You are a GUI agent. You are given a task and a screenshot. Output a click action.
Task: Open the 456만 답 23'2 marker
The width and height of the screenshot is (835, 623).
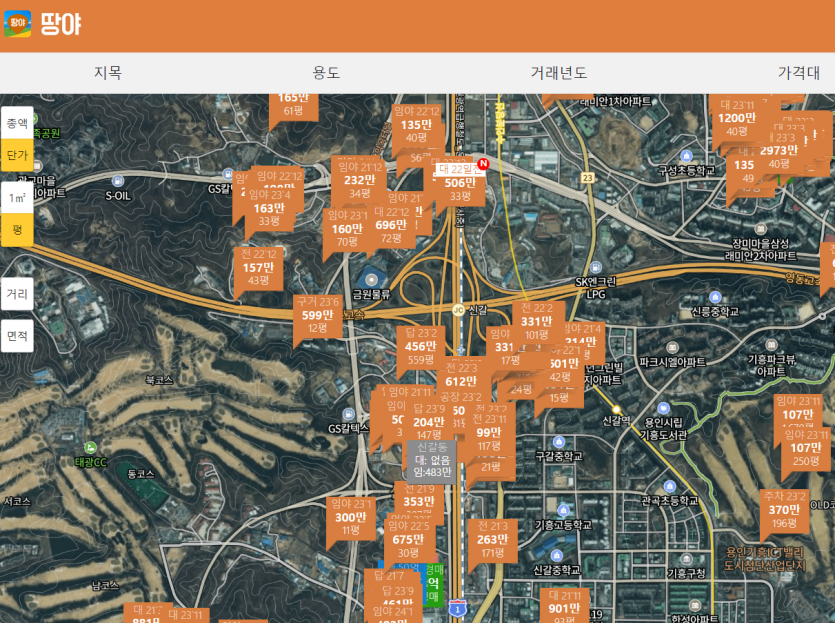pyautogui.click(x=421, y=346)
